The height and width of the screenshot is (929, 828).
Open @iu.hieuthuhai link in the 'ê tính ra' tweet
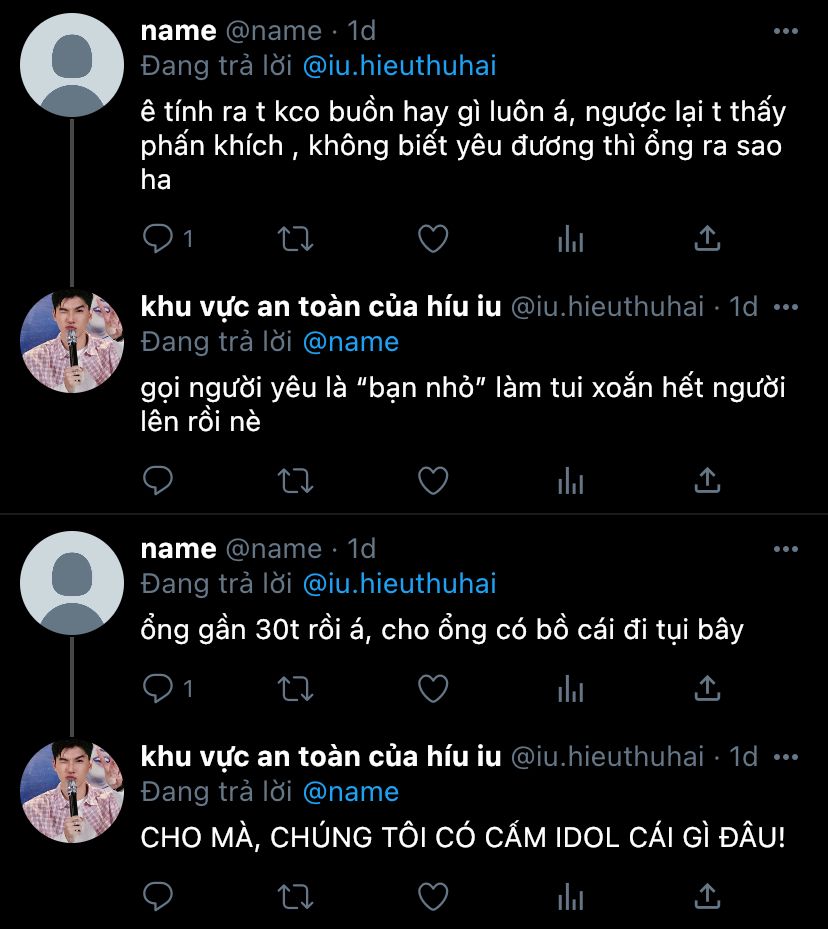point(399,66)
